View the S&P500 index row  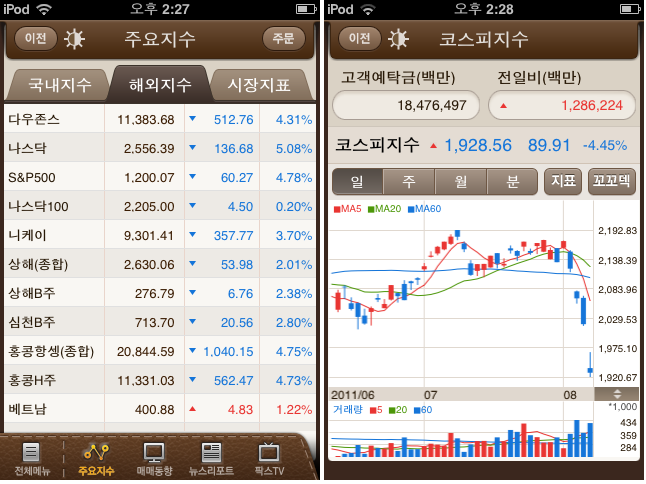160,178
